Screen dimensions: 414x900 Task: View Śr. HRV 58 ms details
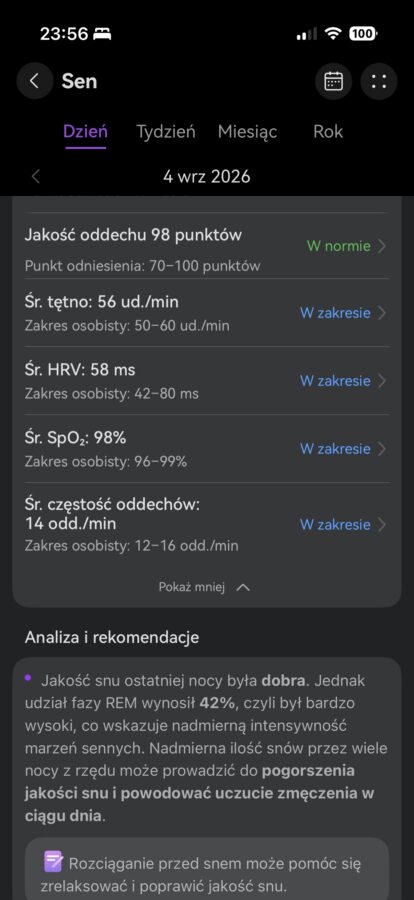pyautogui.click(x=206, y=381)
